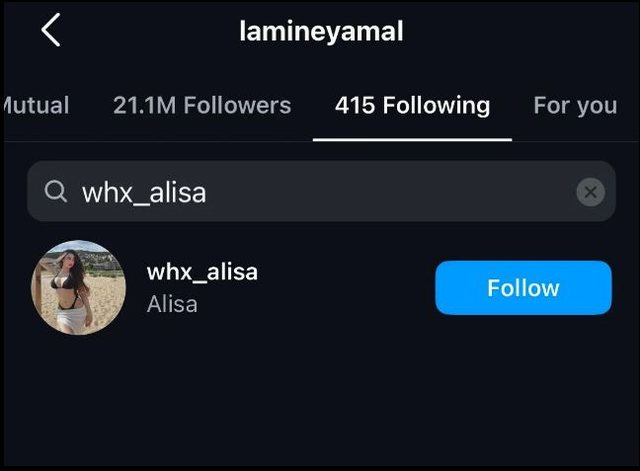Viewport: 640px width, 471px height.
Task: Clear the search text
Action: (590, 192)
